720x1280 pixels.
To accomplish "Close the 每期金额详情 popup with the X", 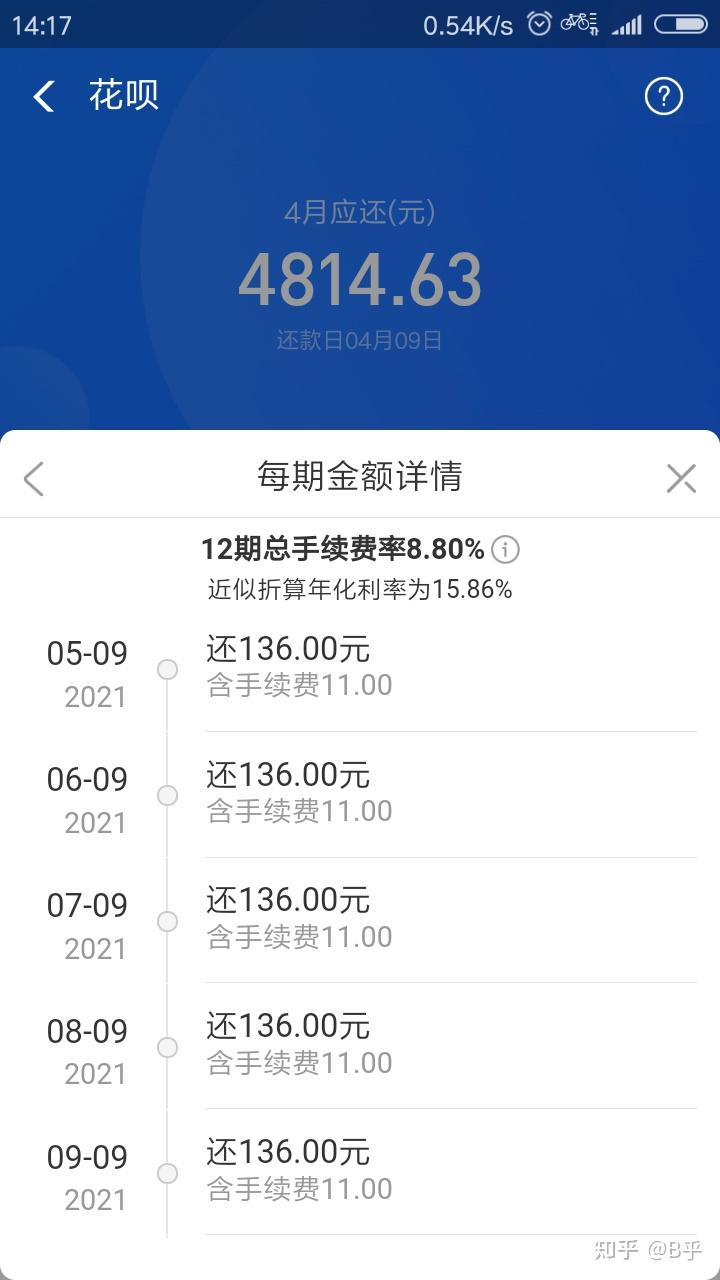I will [681, 477].
